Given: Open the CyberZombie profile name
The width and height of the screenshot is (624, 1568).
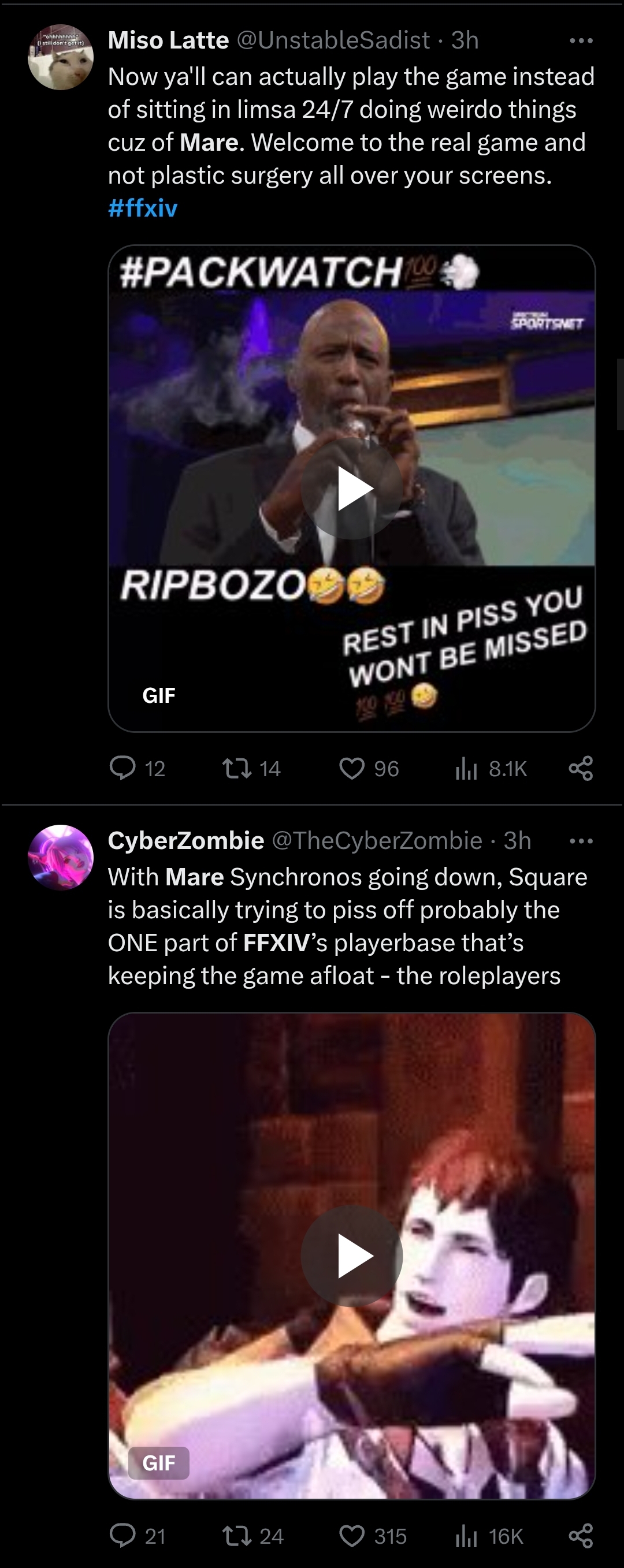Looking at the screenshot, I should coord(185,840).
